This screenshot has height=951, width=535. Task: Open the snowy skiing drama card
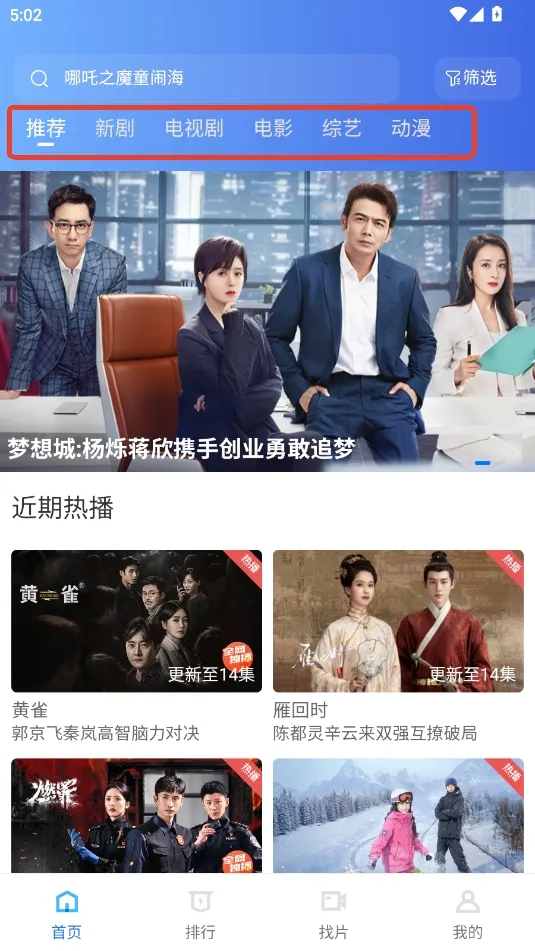[399, 816]
